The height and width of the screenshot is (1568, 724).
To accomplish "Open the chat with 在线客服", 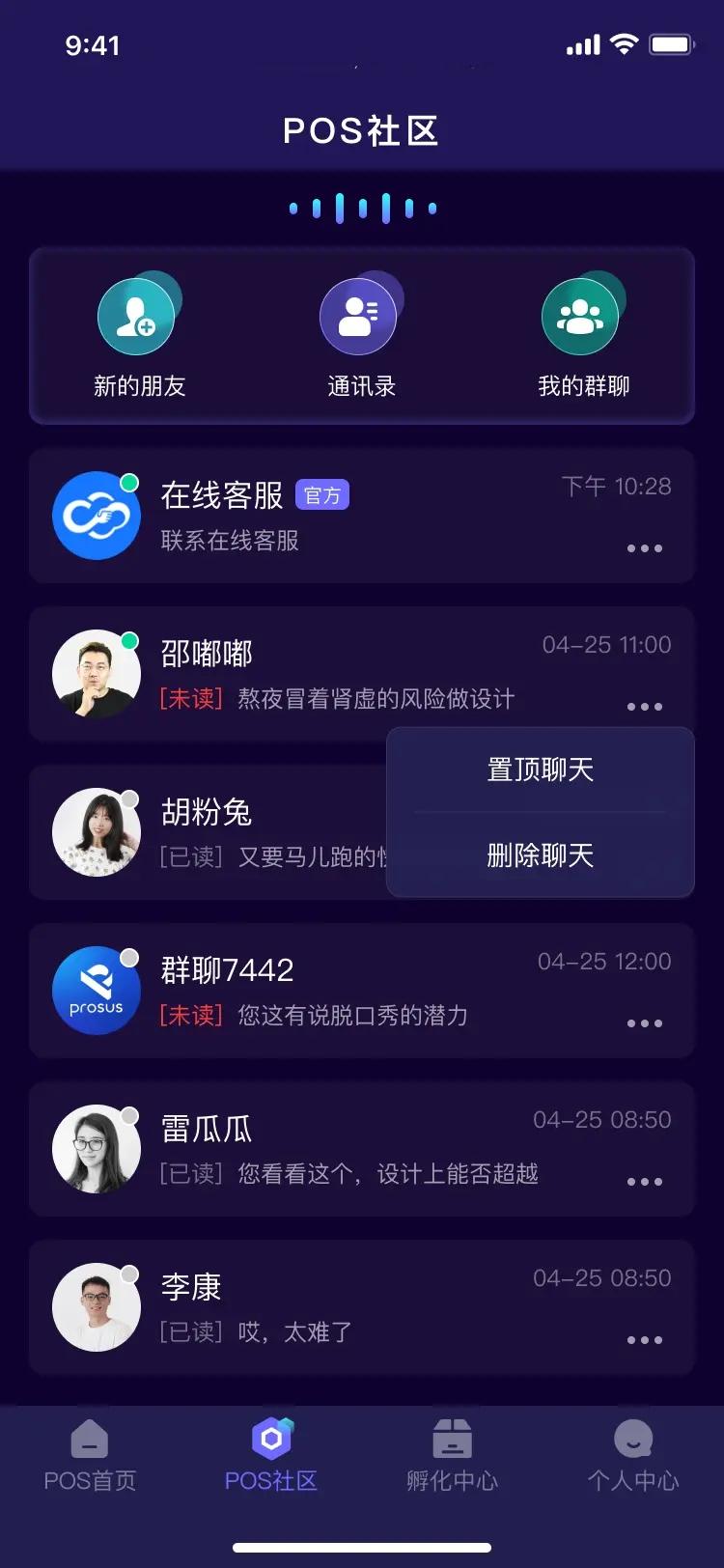I will [290, 516].
